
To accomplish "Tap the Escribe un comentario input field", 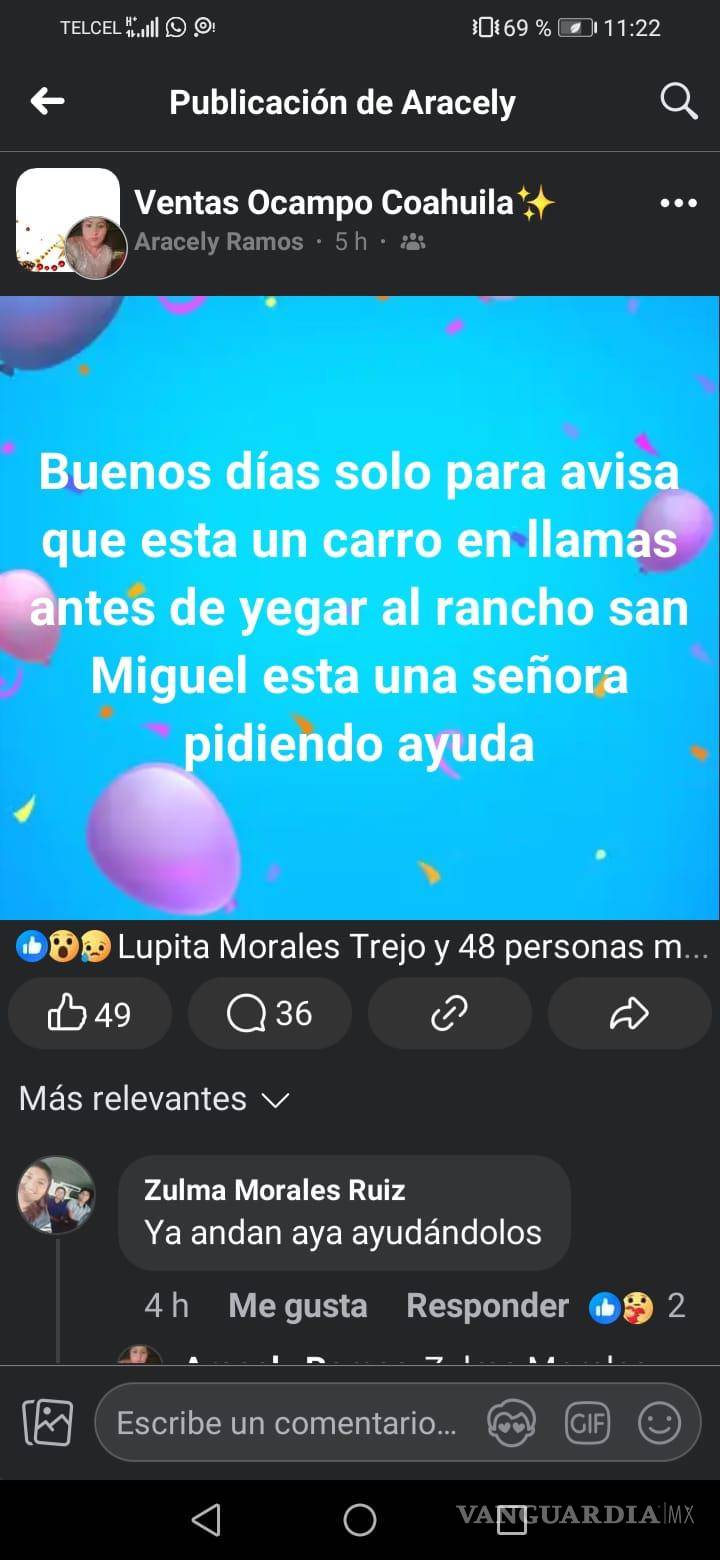I will 290,1422.
